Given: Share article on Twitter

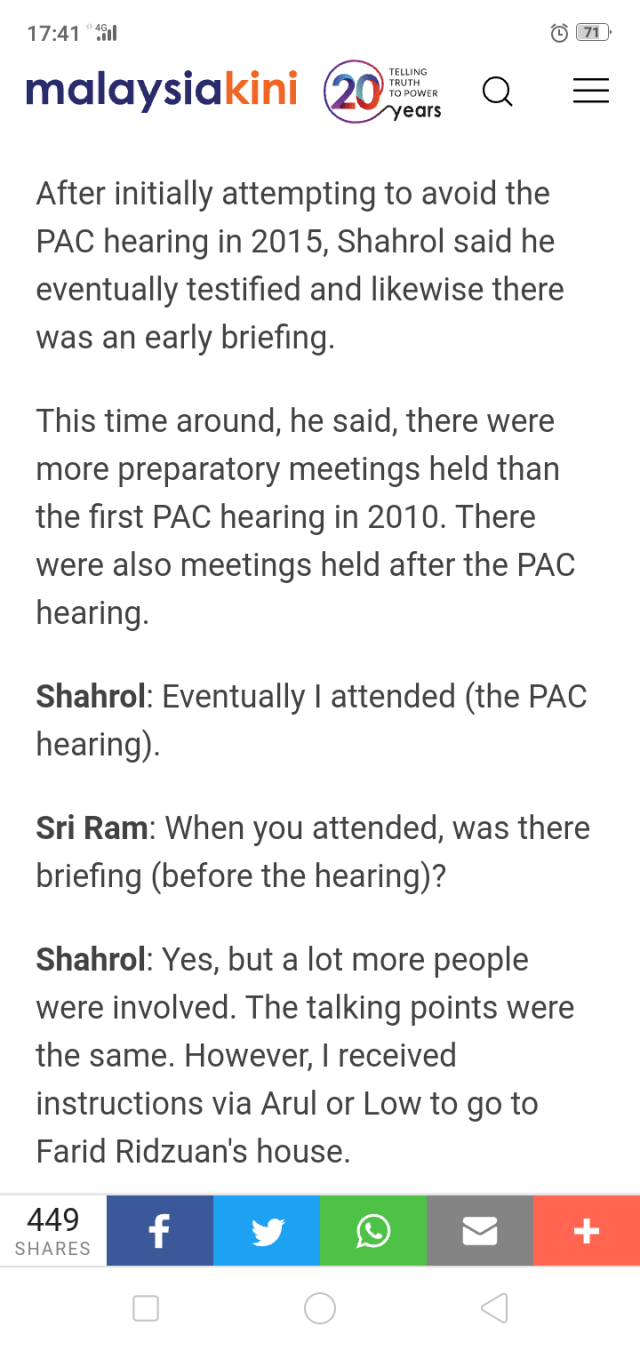Looking at the screenshot, I should 266,1231.
